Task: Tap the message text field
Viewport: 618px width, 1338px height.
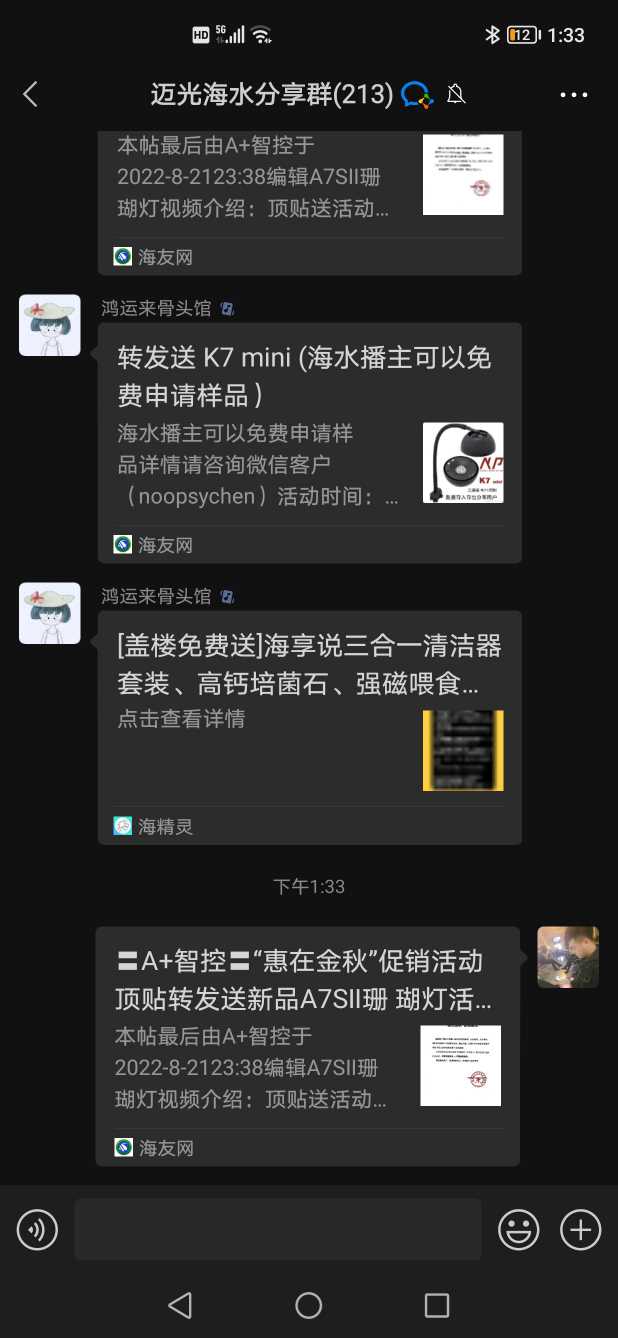Action: pos(277,1229)
